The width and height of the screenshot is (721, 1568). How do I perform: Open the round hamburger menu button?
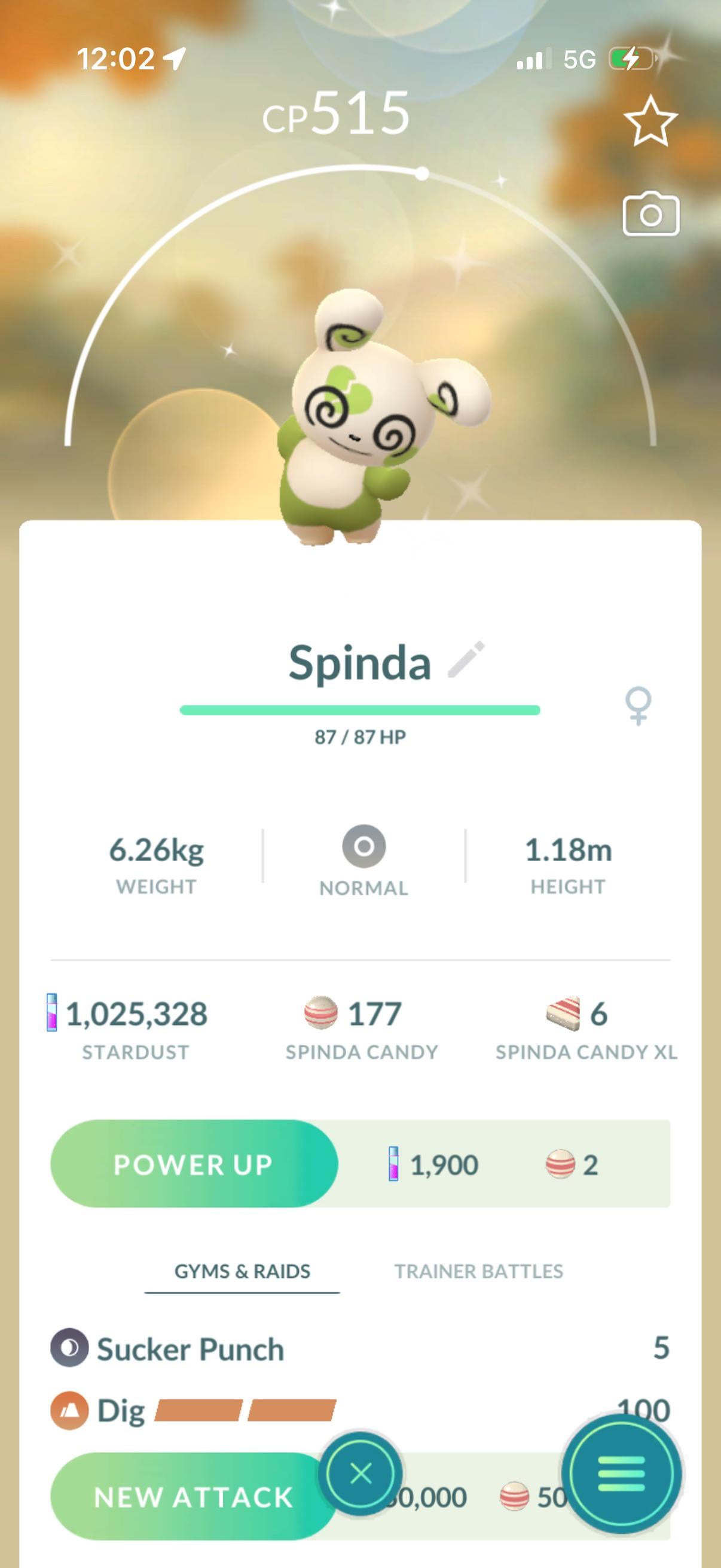tap(621, 1473)
